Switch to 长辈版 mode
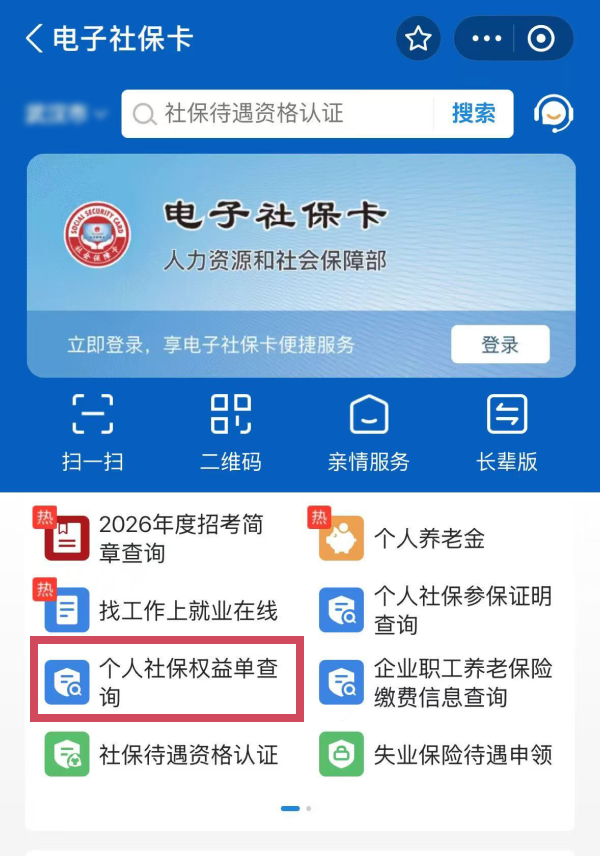The width and height of the screenshot is (600, 856). (507, 432)
